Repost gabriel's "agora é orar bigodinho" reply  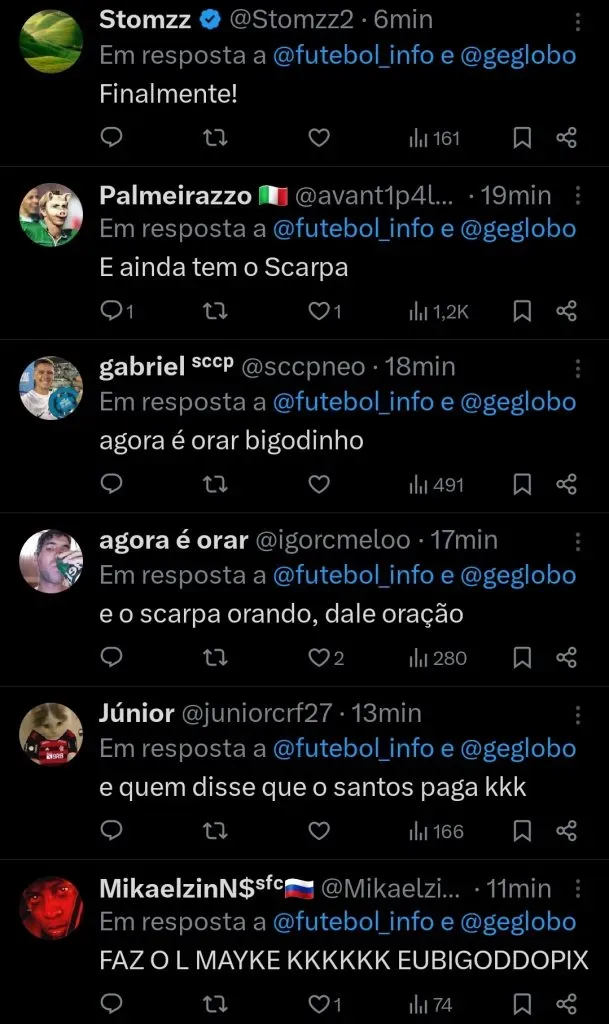[x=215, y=485]
